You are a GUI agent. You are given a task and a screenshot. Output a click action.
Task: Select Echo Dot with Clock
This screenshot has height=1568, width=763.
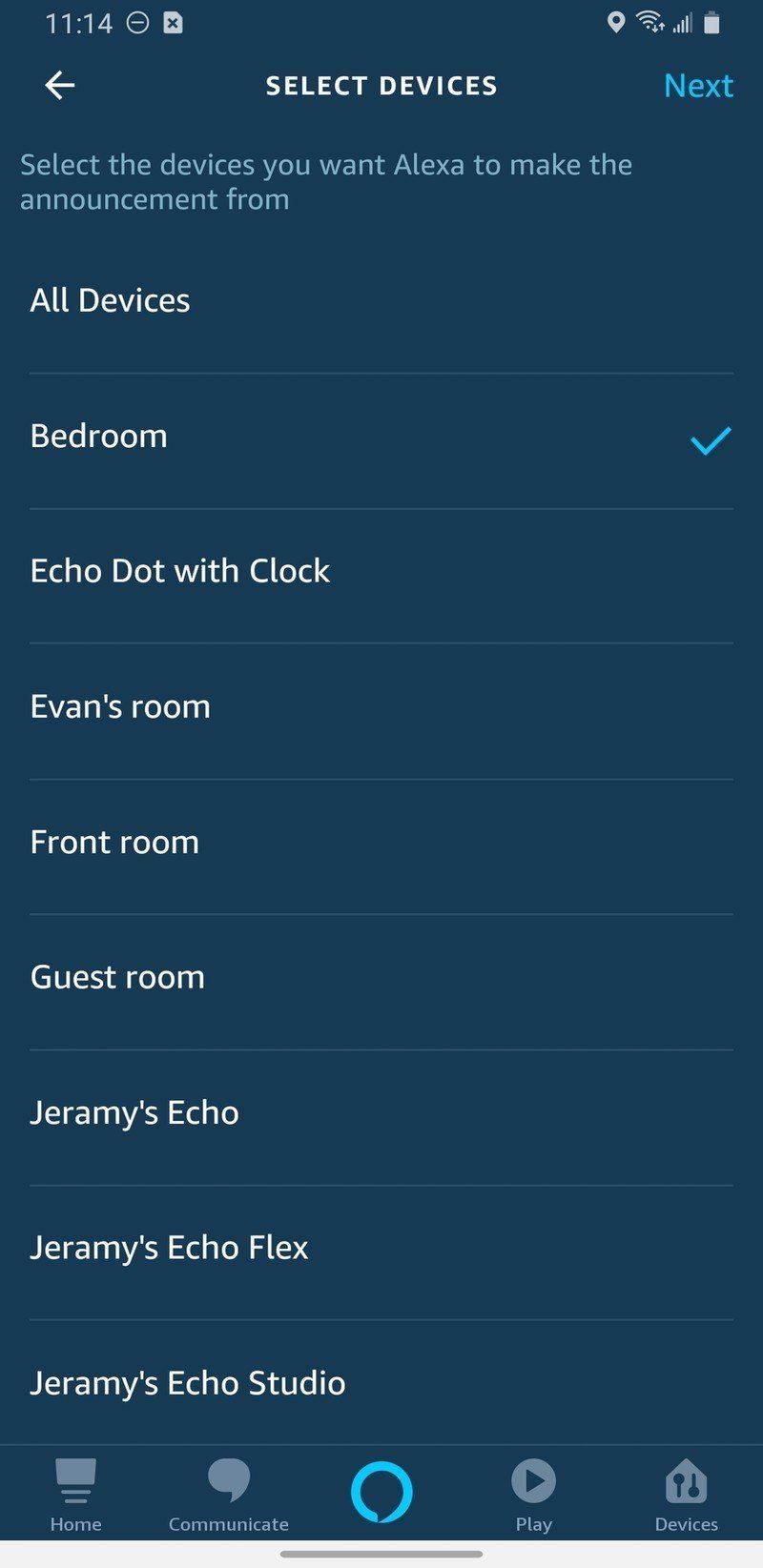point(381,571)
